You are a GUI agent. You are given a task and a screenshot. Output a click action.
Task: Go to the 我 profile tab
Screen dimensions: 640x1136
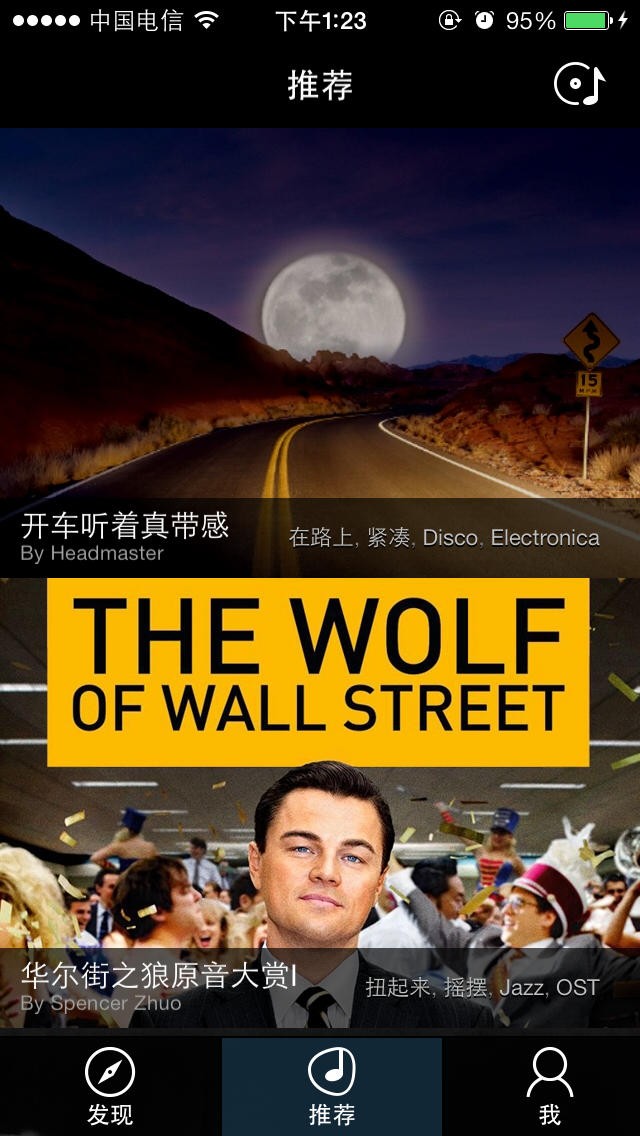(549, 1086)
